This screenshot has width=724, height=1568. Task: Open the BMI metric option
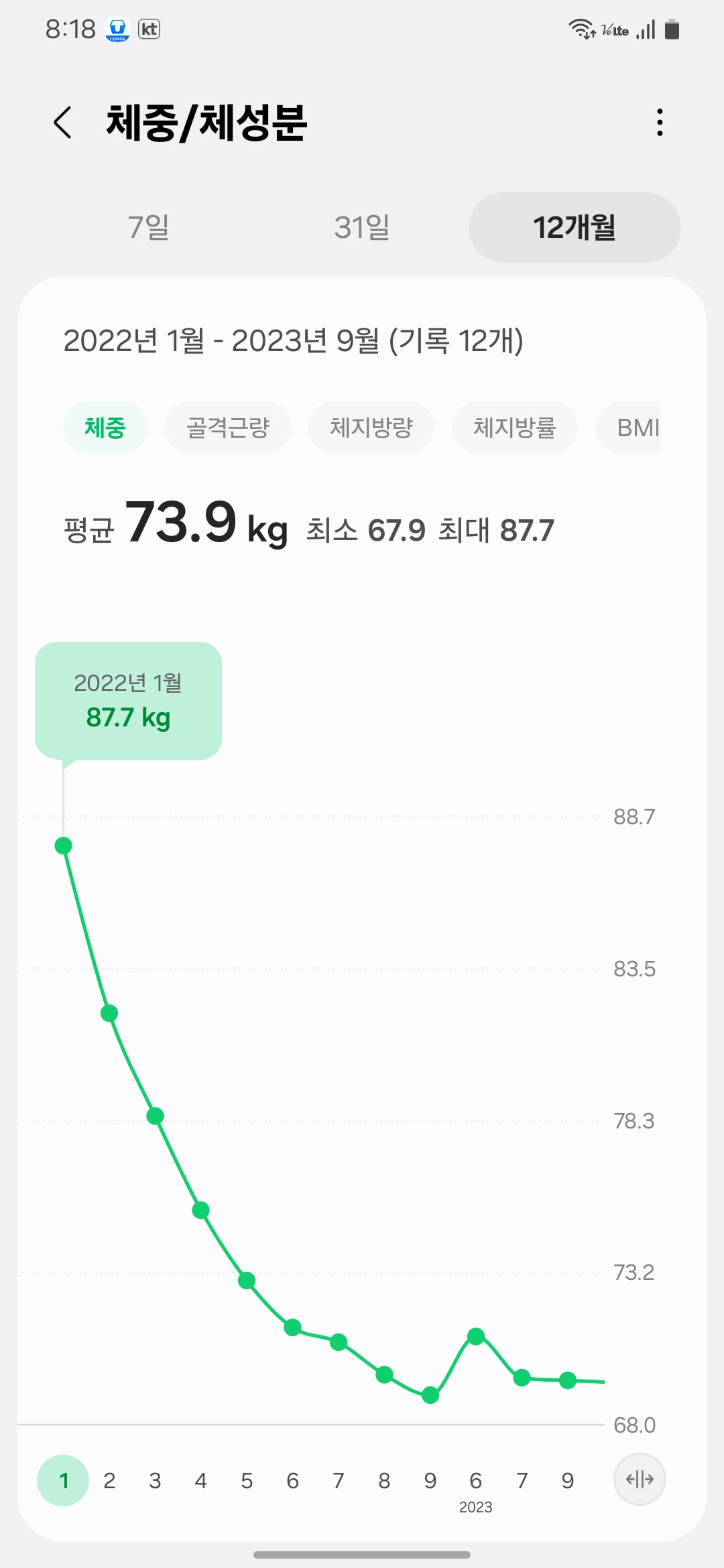(638, 427)
